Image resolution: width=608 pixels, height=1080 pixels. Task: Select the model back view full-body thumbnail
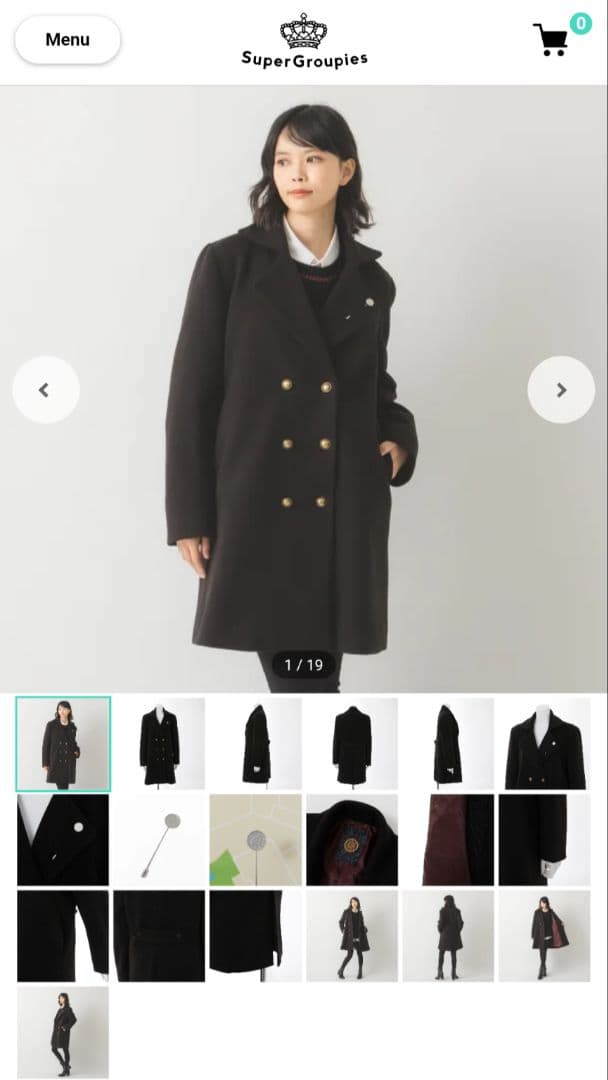click(448, 936)
